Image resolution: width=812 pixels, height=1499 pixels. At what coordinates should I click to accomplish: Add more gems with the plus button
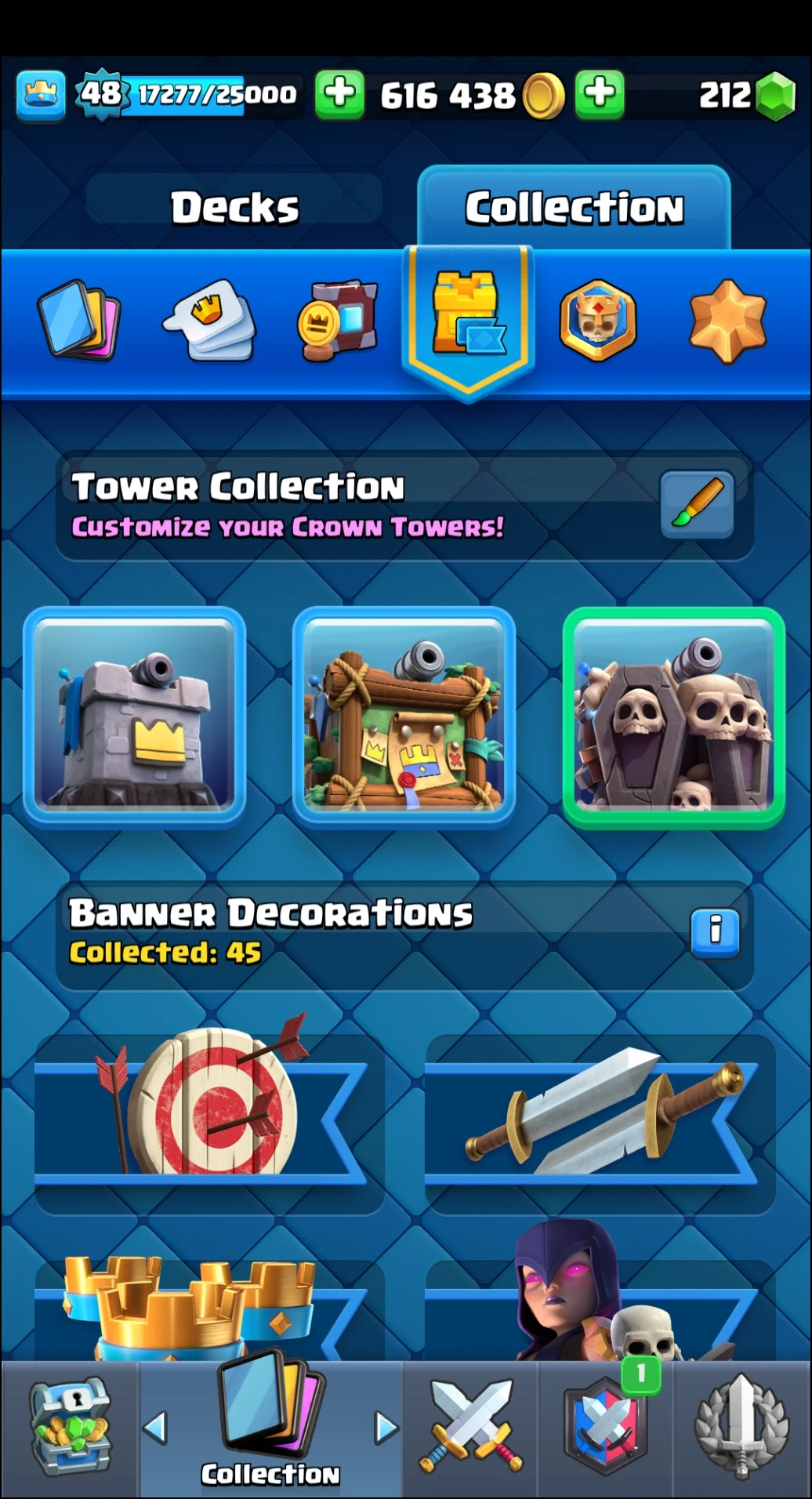pos(600,95)
